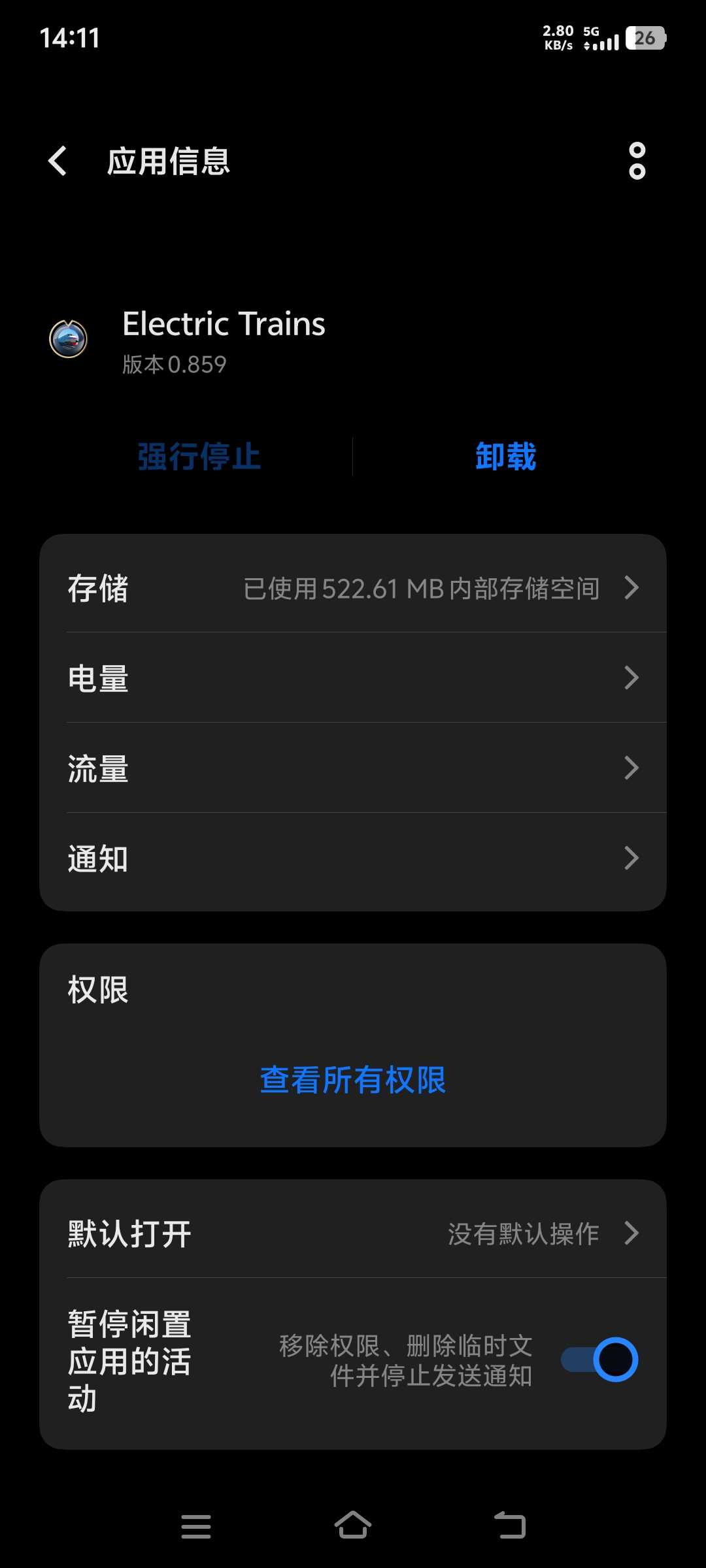
Task: Uninstall Electric Trains via 卸载
Action: (x=506, y=457)
